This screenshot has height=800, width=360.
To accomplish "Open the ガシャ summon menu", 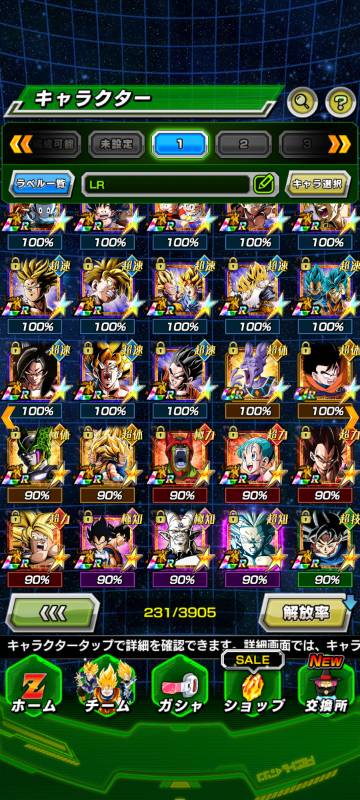I will (180, 687).
